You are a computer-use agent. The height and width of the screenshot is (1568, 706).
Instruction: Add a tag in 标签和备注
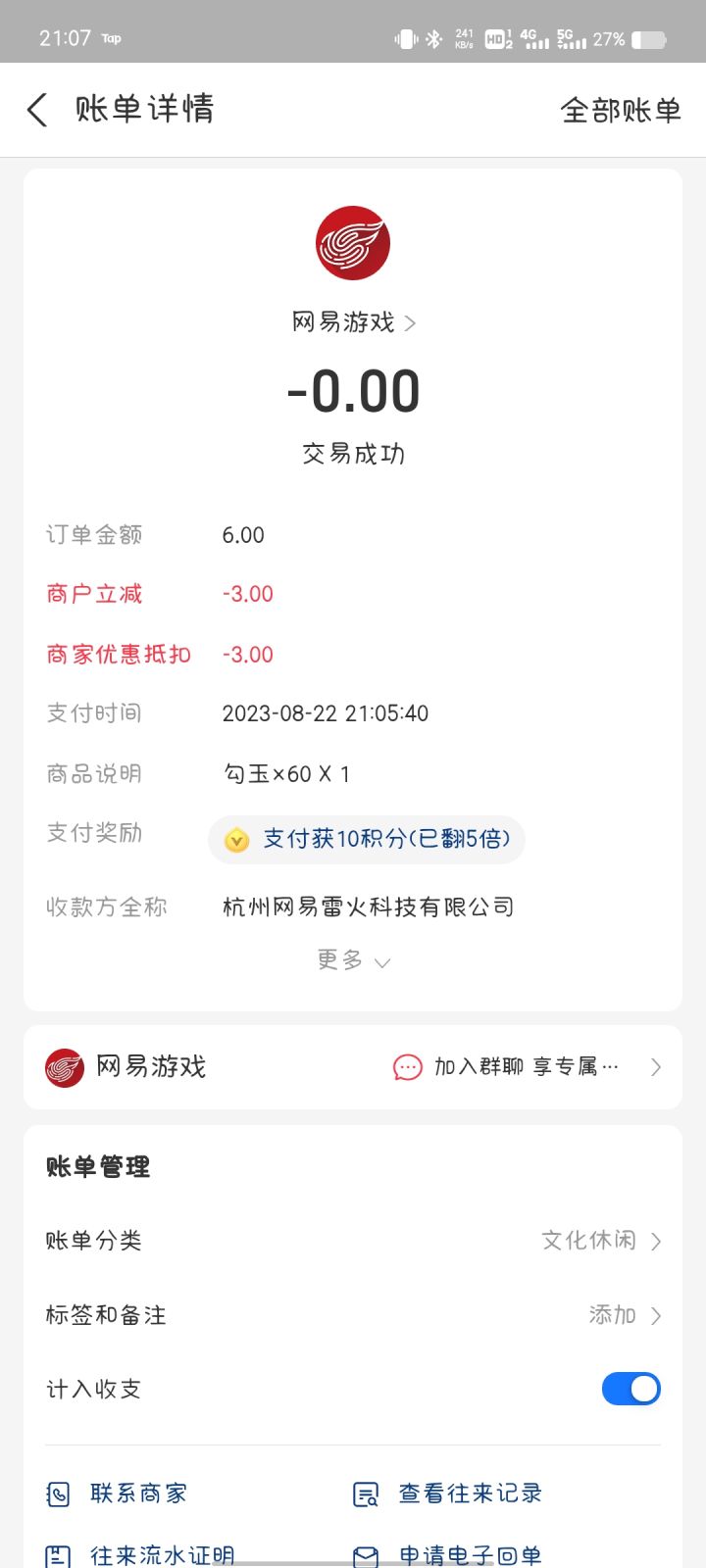point(353,1315)
